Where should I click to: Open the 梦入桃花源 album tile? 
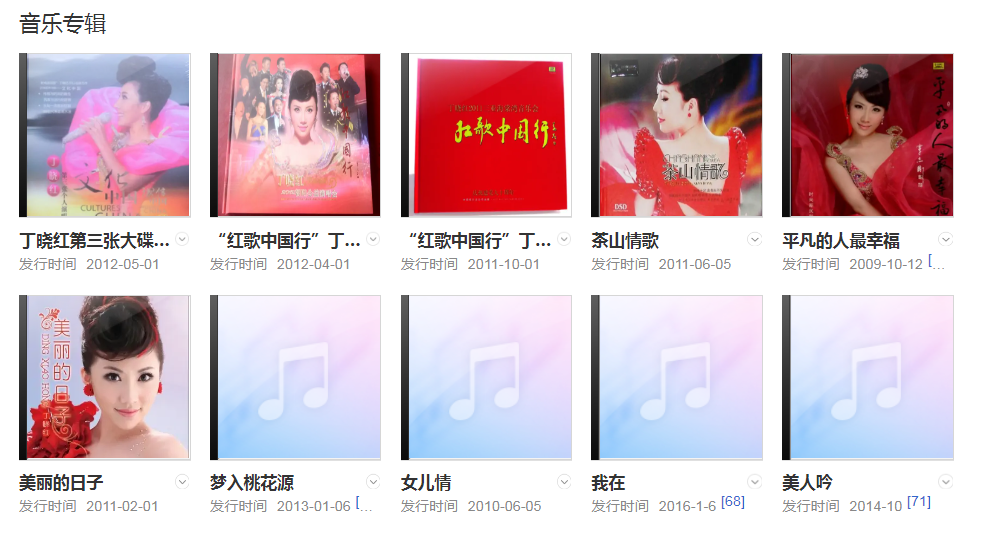pos(295,377)
